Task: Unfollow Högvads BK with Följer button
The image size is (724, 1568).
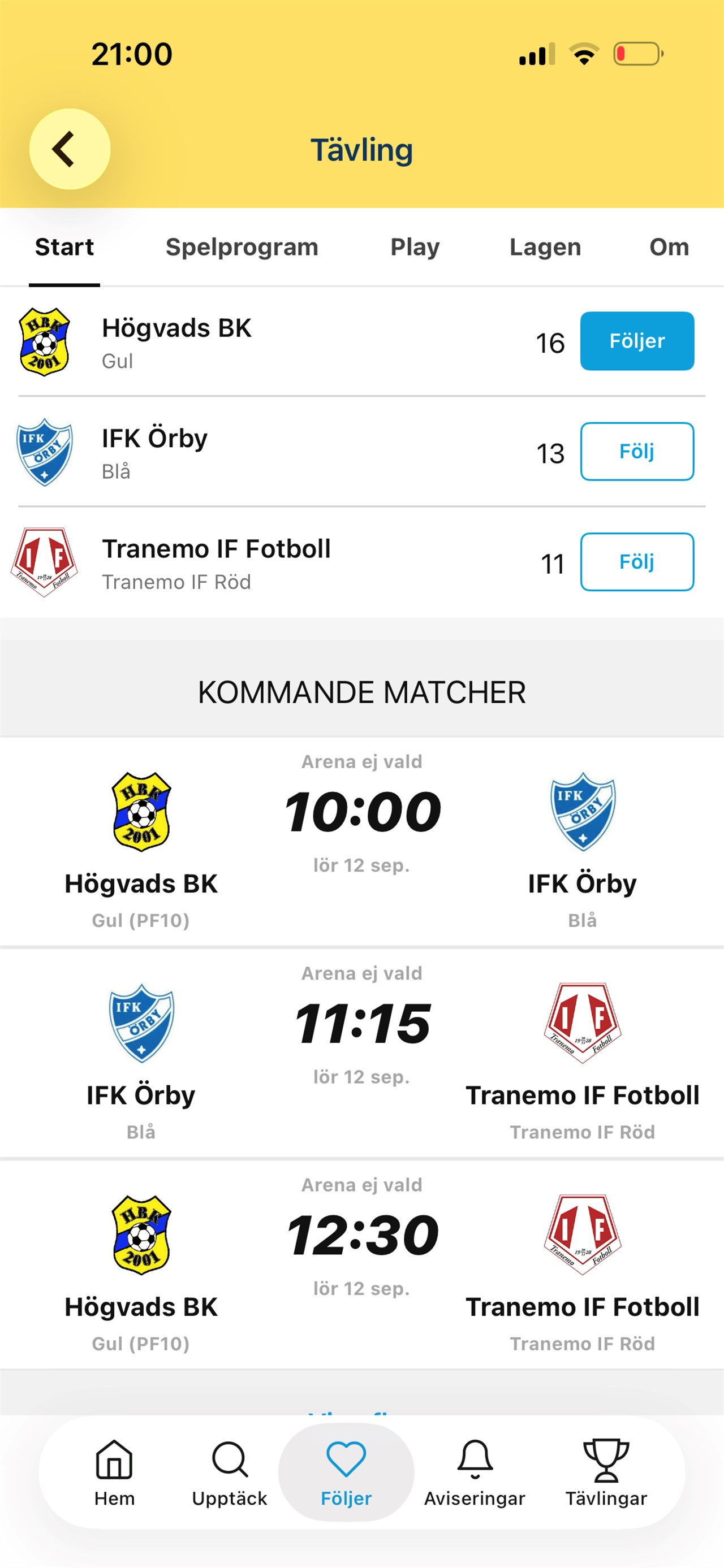Action: click(637, 341)
